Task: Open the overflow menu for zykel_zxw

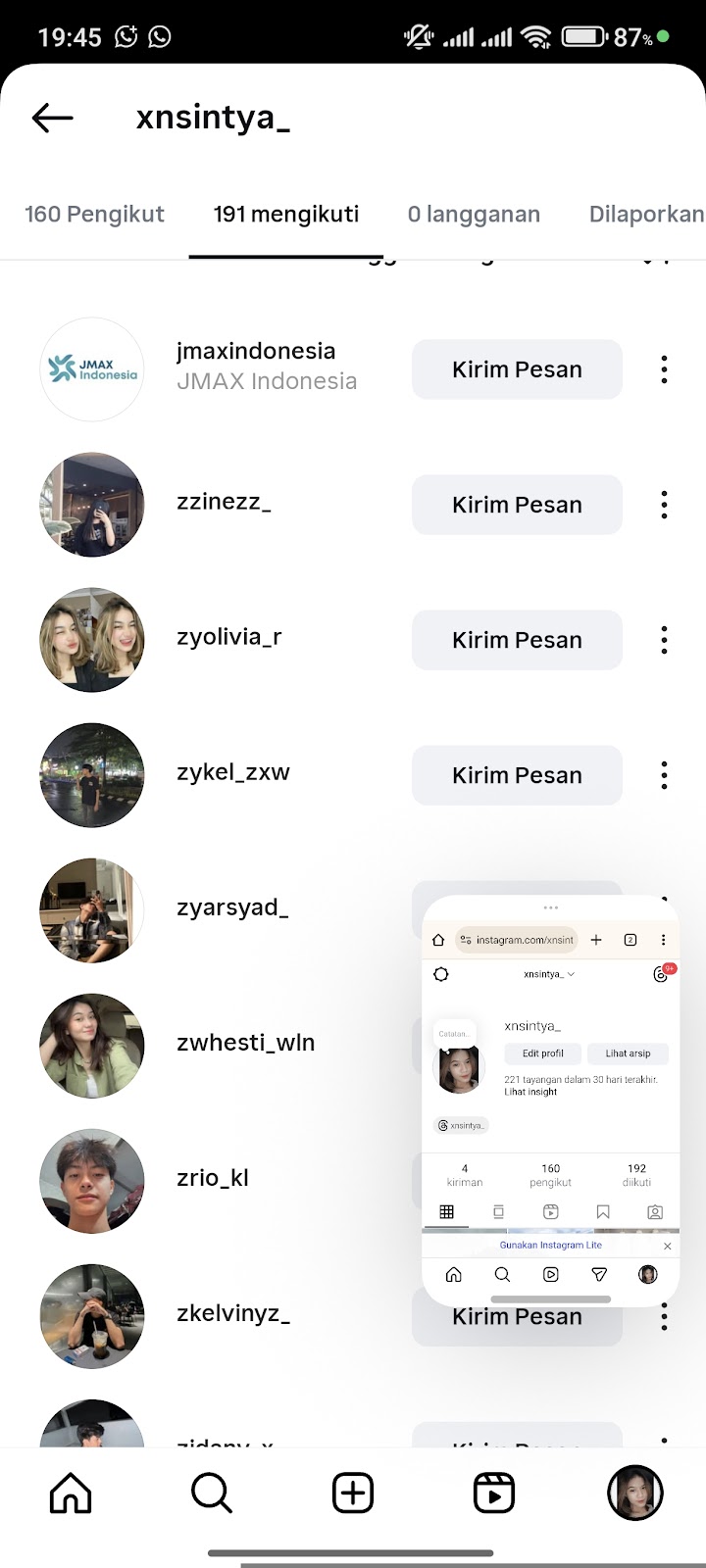Action: (x=664, y=775)
